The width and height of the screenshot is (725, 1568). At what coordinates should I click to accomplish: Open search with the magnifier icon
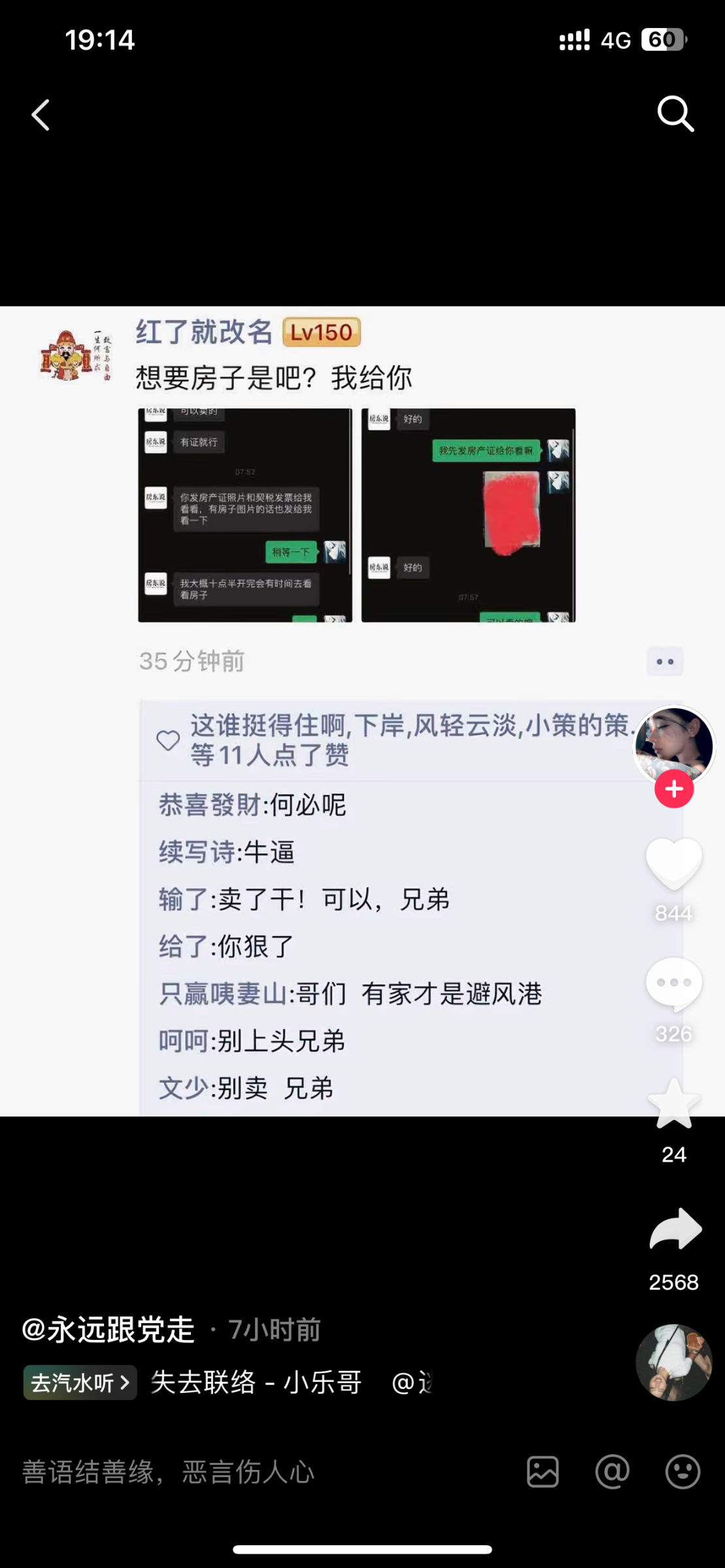(675, 114)
